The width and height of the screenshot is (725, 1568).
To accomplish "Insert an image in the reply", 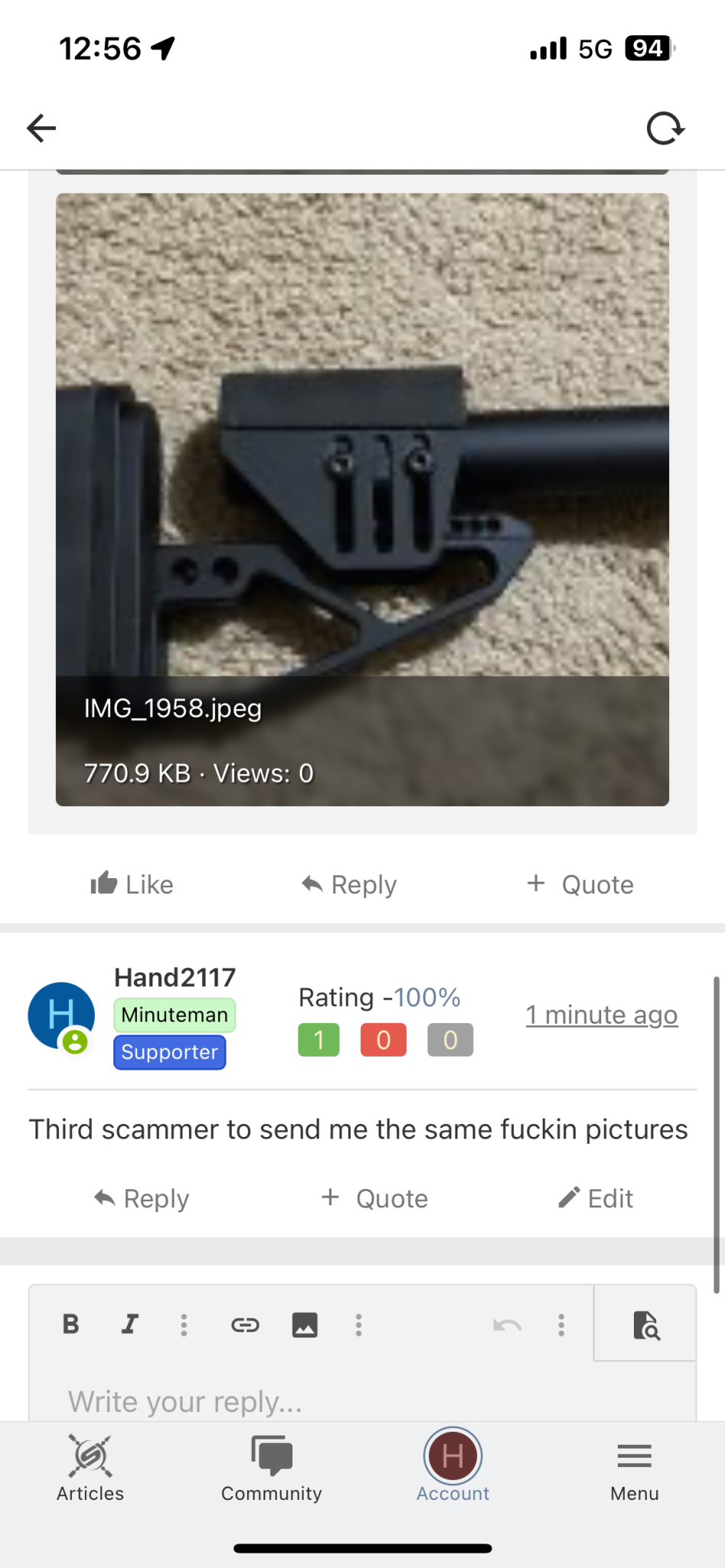I will [x=305, y=1325].
